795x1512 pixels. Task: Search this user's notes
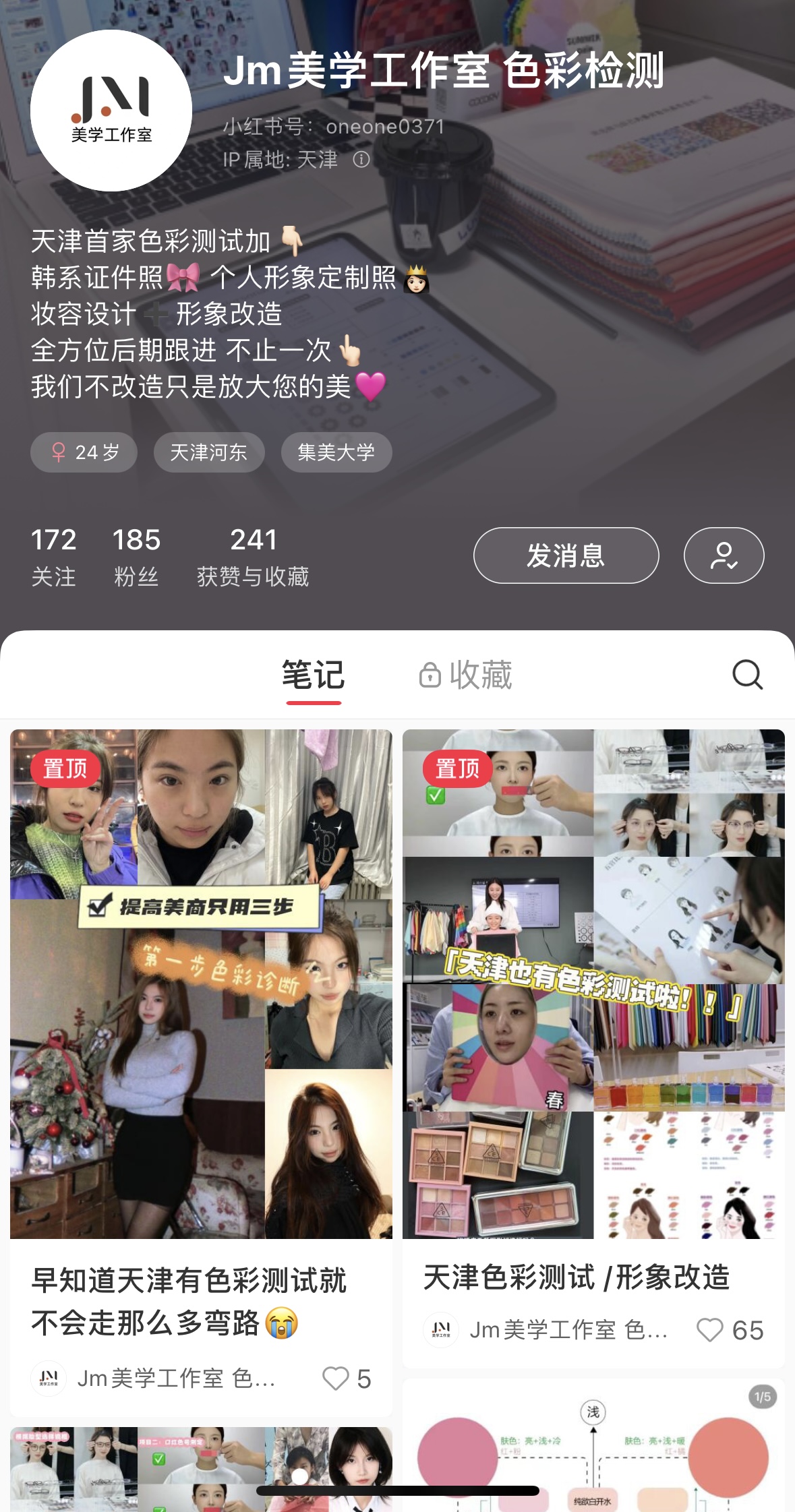coord(747,675)
